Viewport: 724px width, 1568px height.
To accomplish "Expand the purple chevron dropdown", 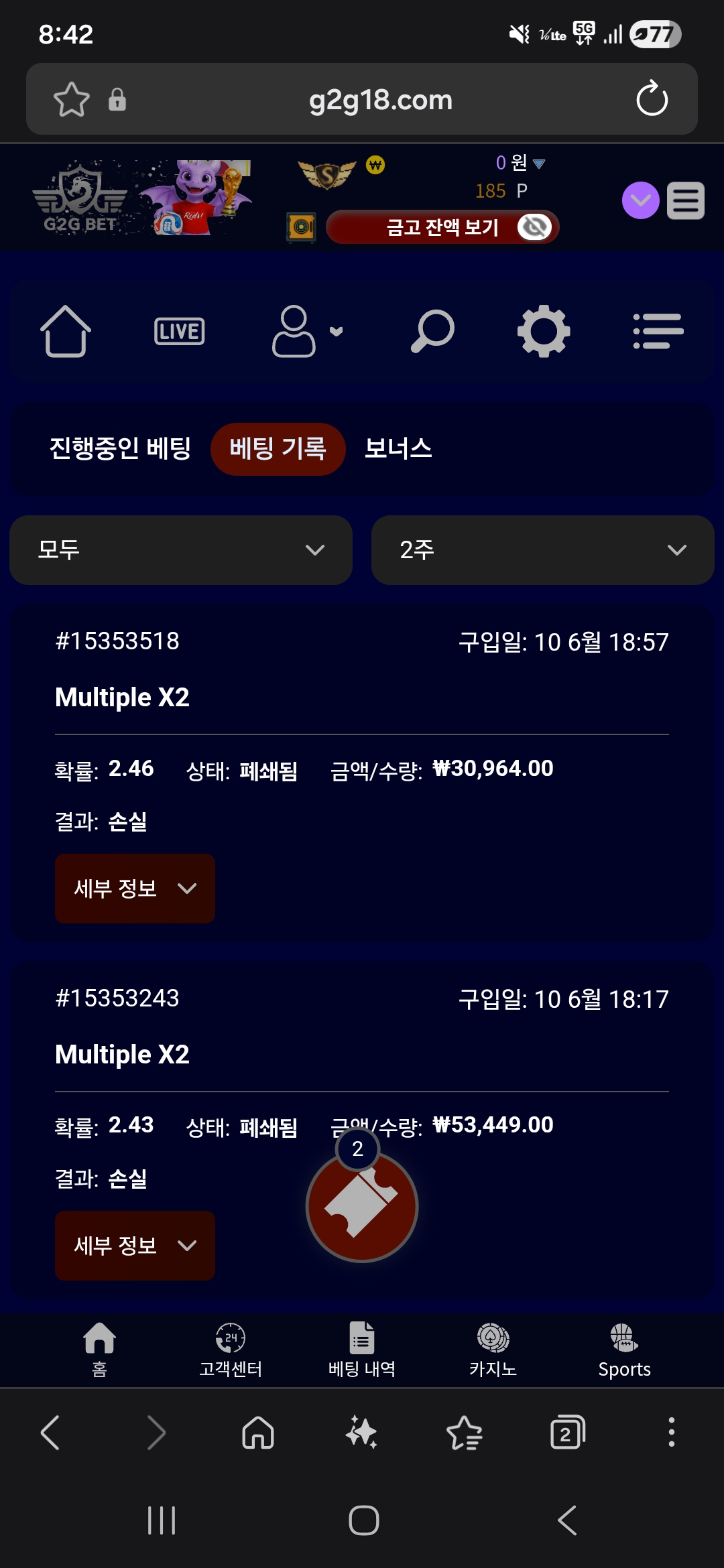I will 641,200.
